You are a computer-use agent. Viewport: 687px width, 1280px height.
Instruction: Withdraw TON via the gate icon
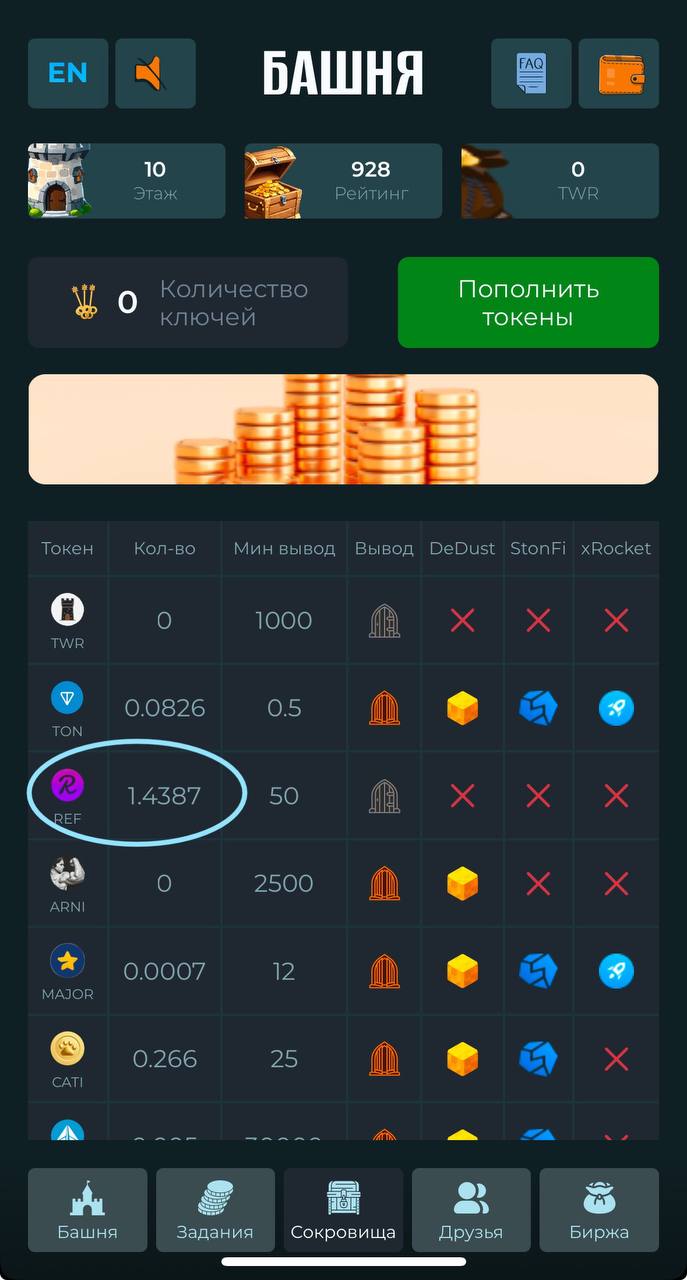384,708
